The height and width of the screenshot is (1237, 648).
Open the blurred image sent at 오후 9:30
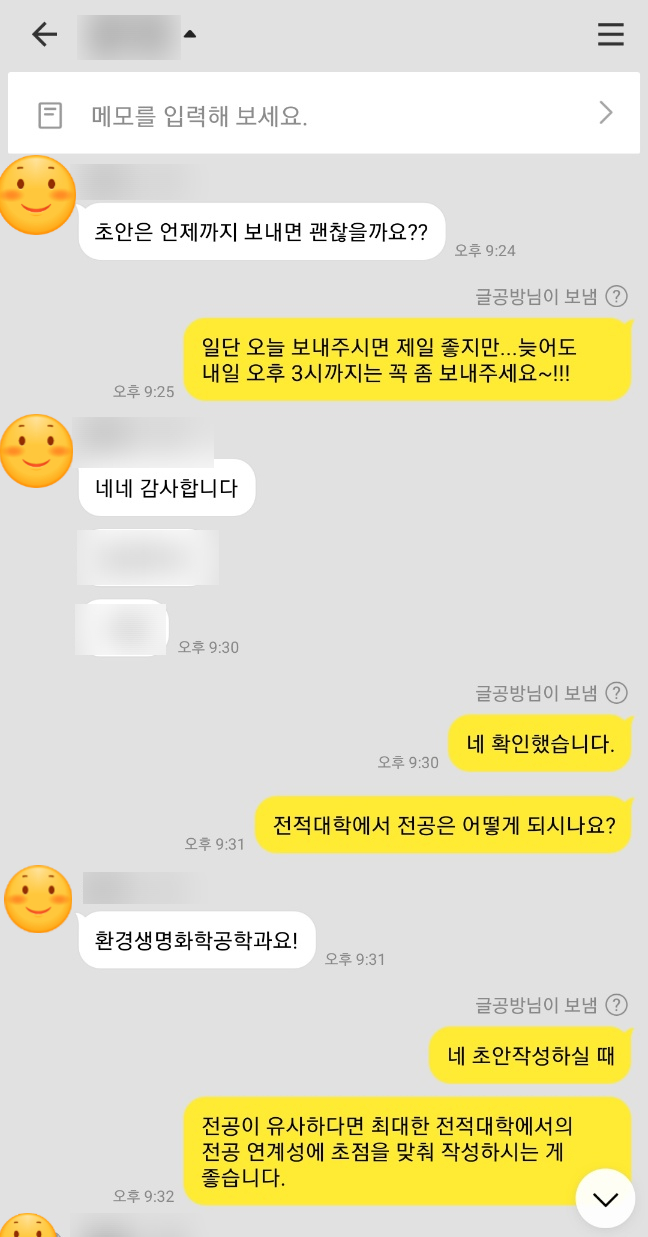(x=122, y=628)
